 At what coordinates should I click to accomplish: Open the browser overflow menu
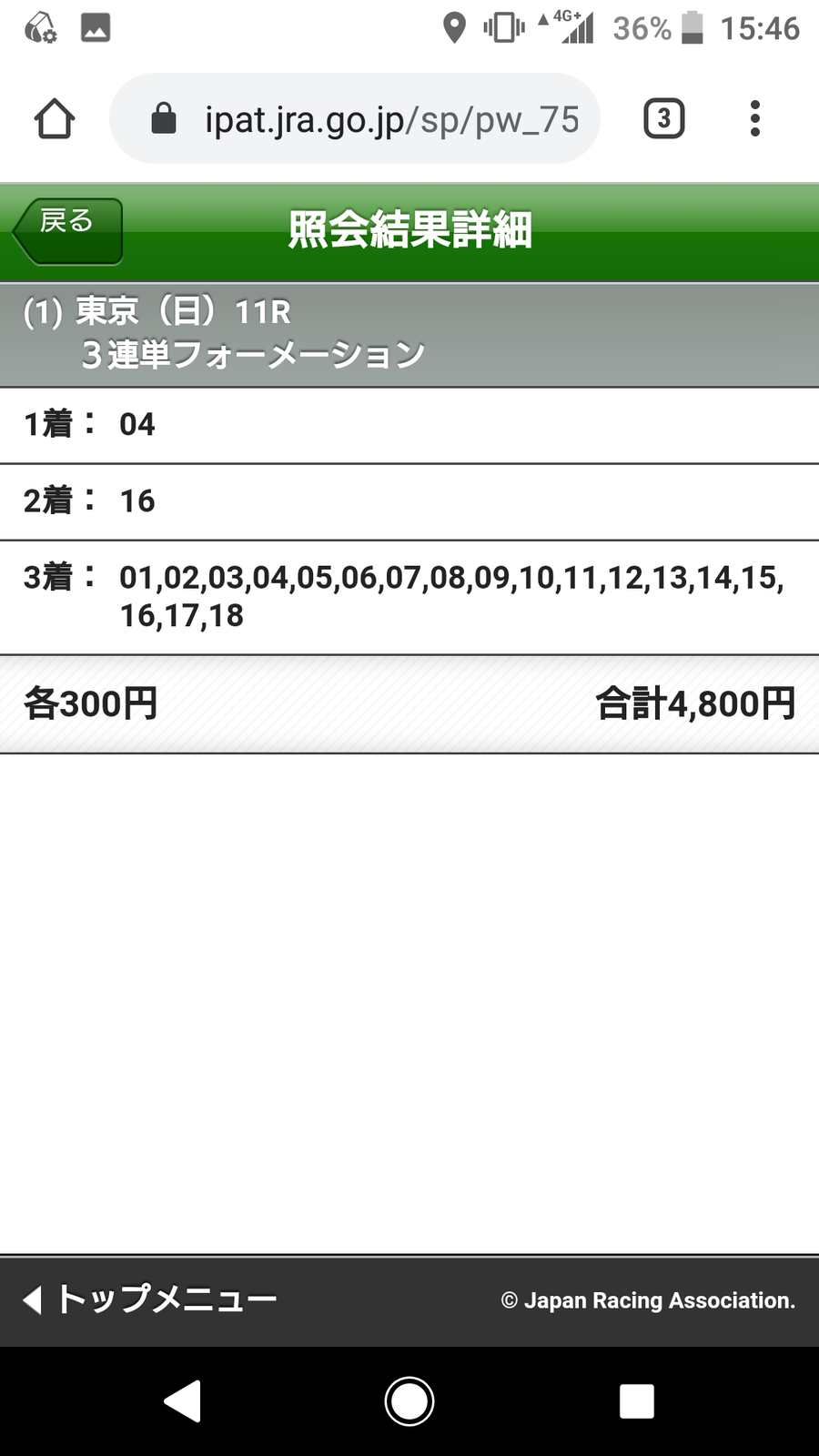[x=754, y=119]
